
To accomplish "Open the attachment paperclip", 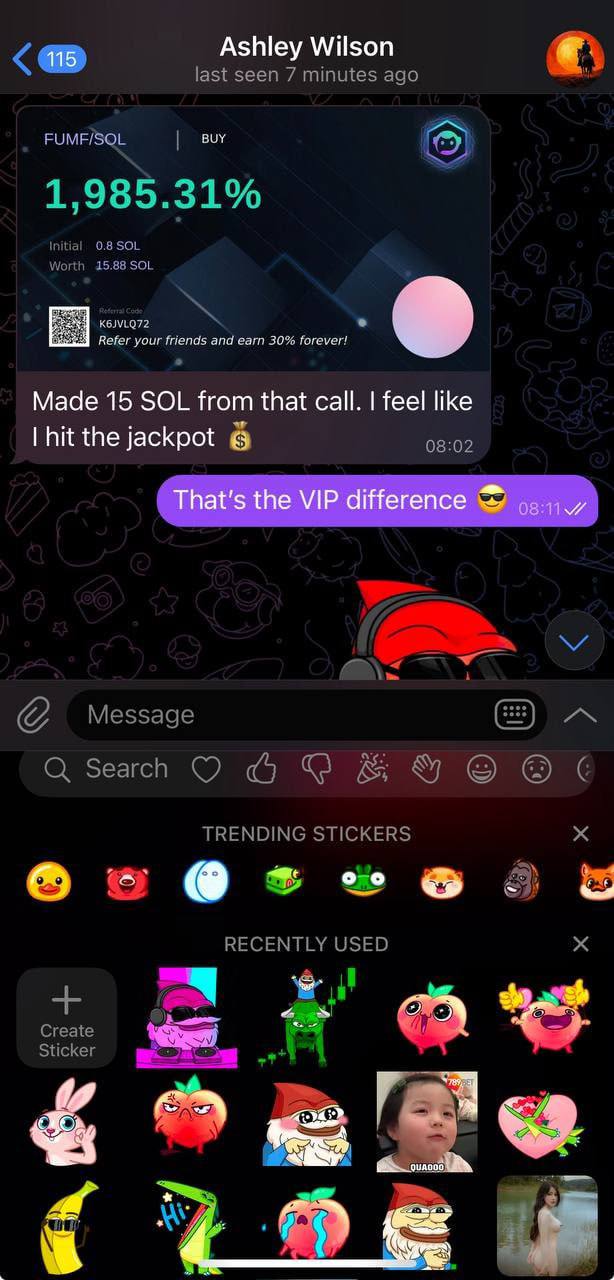I will [x=33, y=715].
